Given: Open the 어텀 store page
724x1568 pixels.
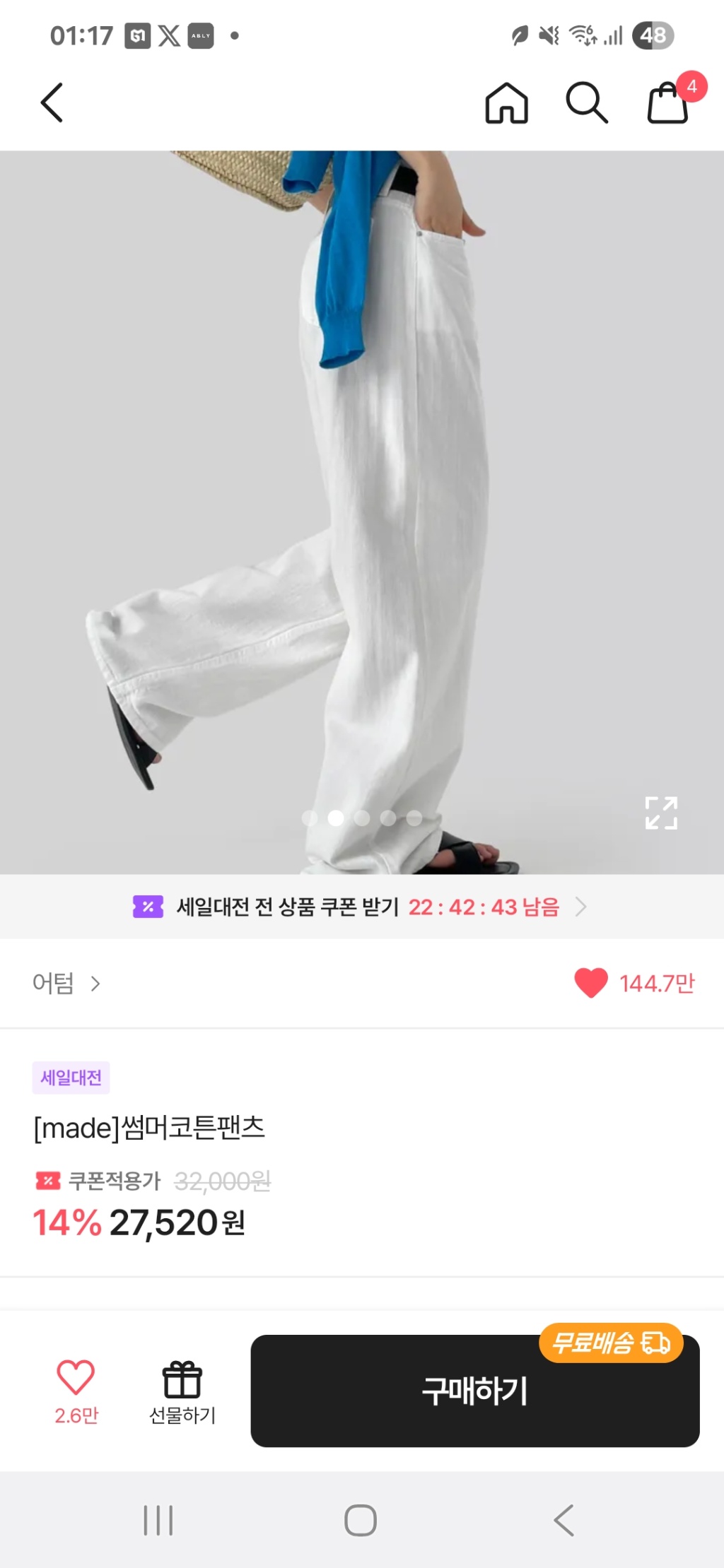Looking at the screenshot, I should tap(66, 983).
